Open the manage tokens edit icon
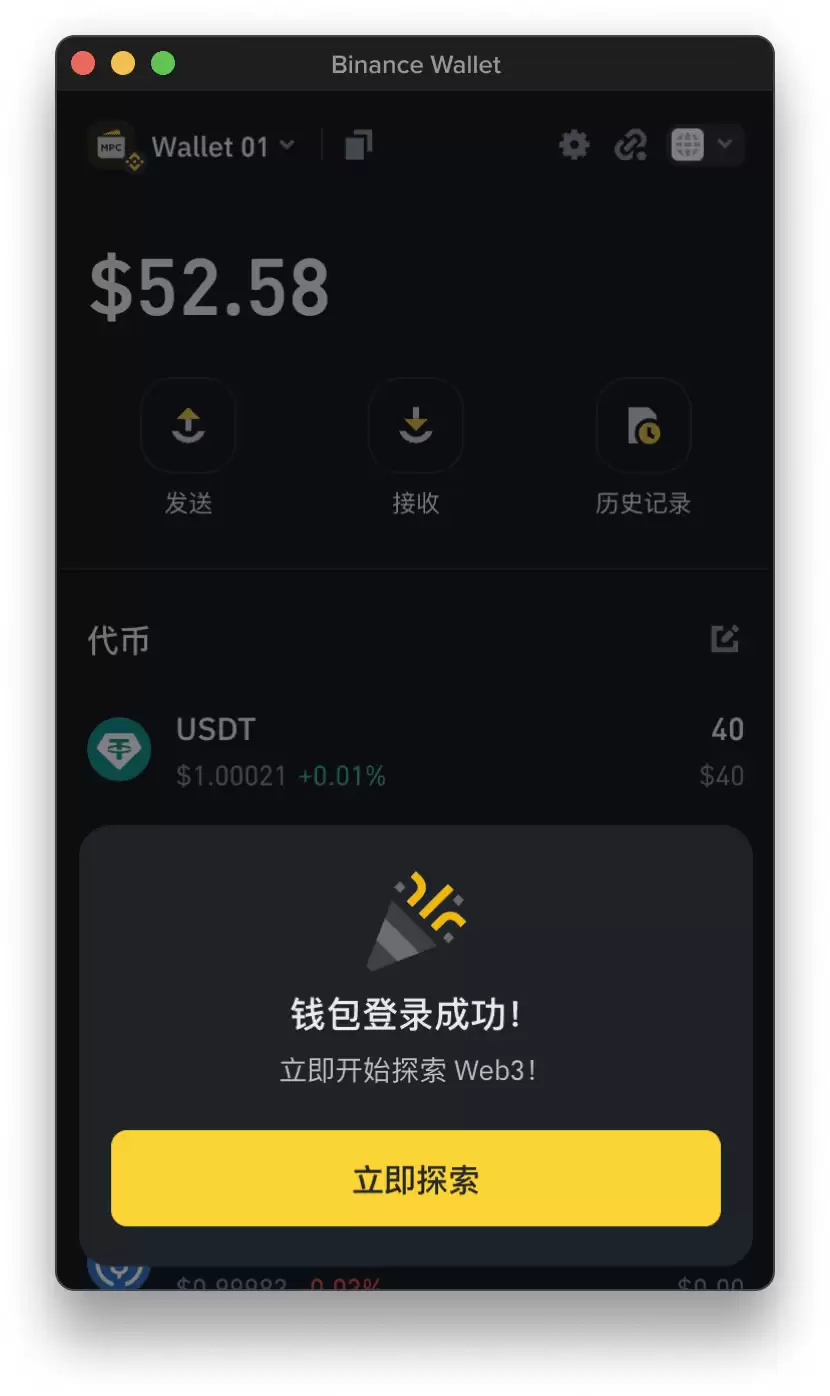830x1396 pixels. tap(724, 639)
